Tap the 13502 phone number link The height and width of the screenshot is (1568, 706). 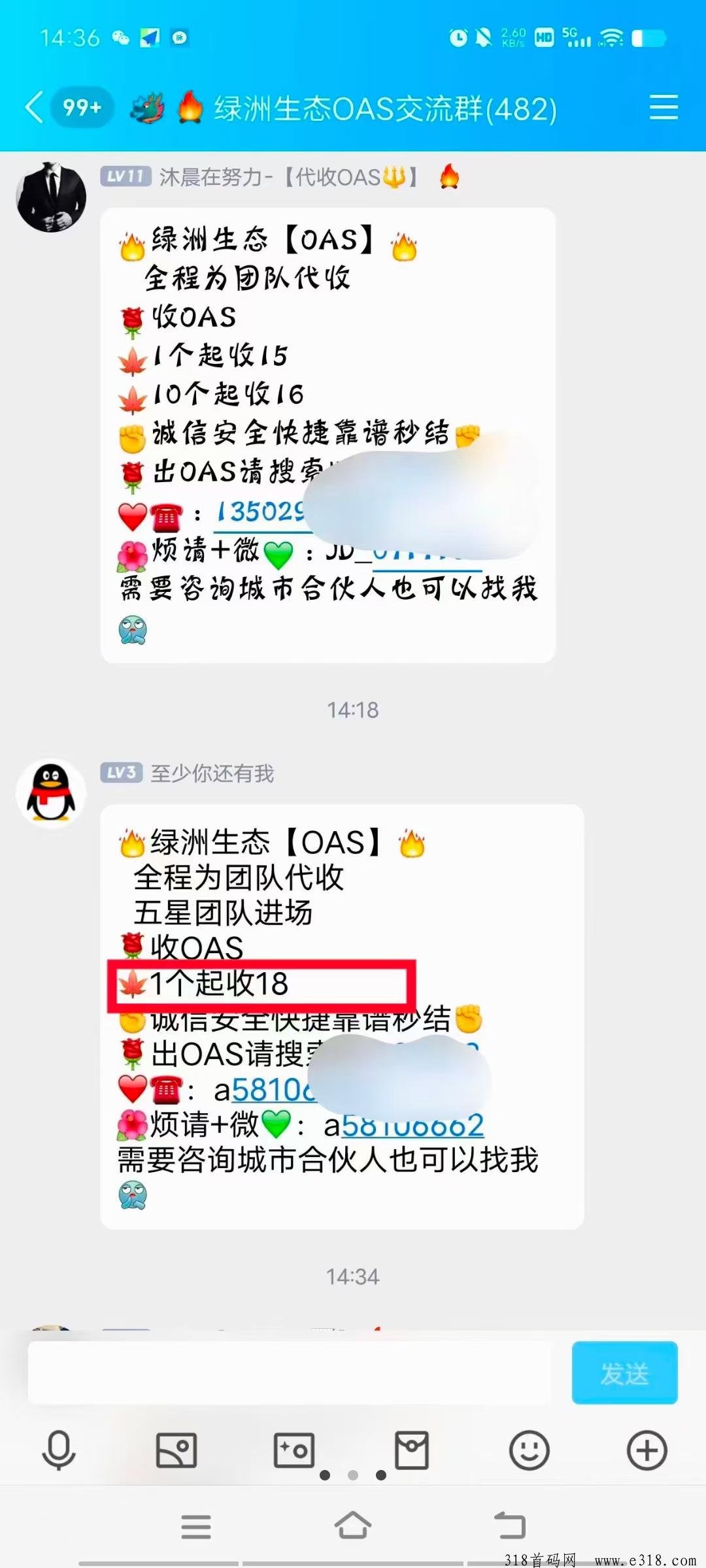(261, 513)
